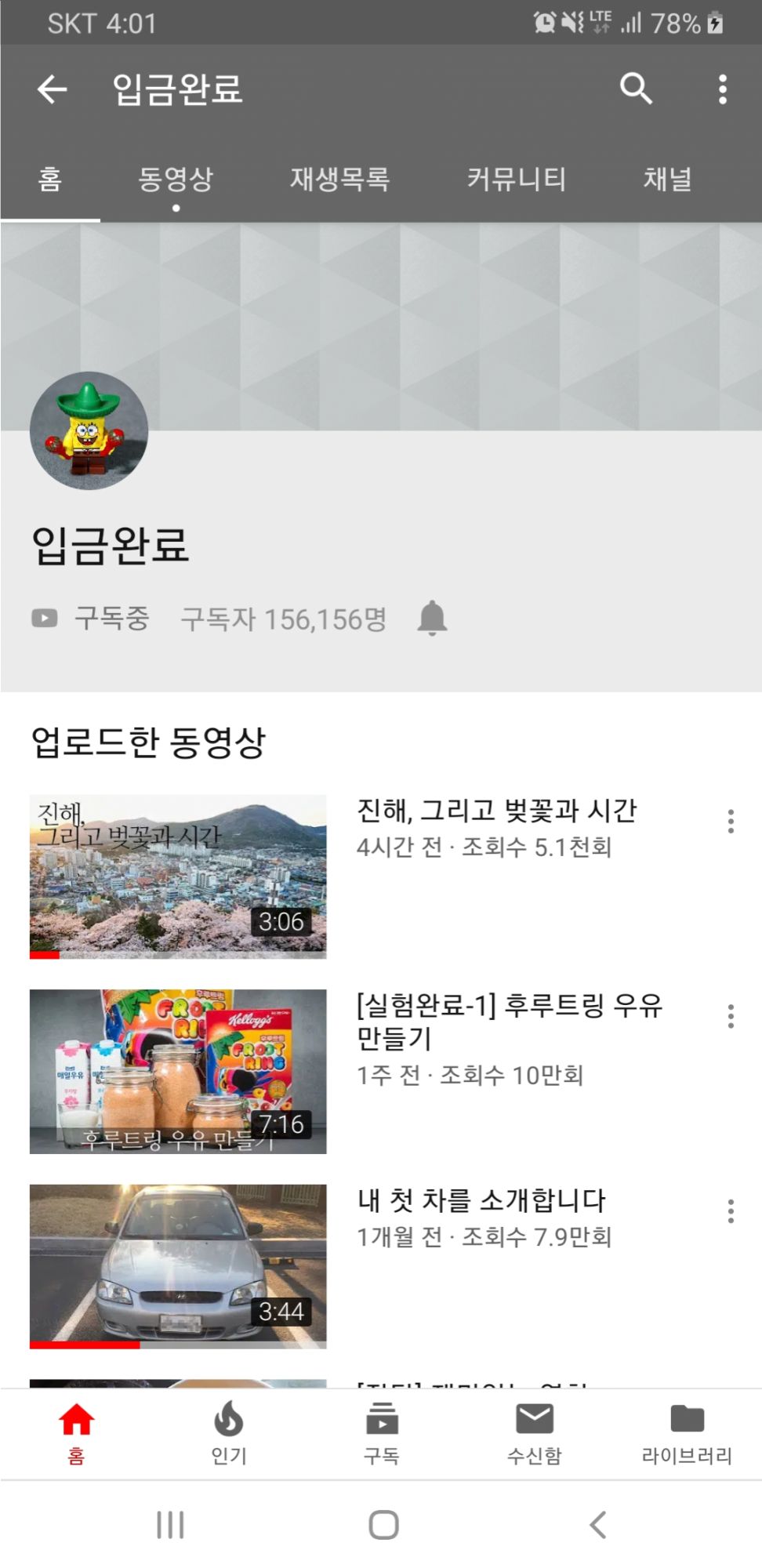Image resolution: width=762 pixels, height=1568 pixels.
Task: Open the channel overflow menu
Action: [x=722, y=89]
